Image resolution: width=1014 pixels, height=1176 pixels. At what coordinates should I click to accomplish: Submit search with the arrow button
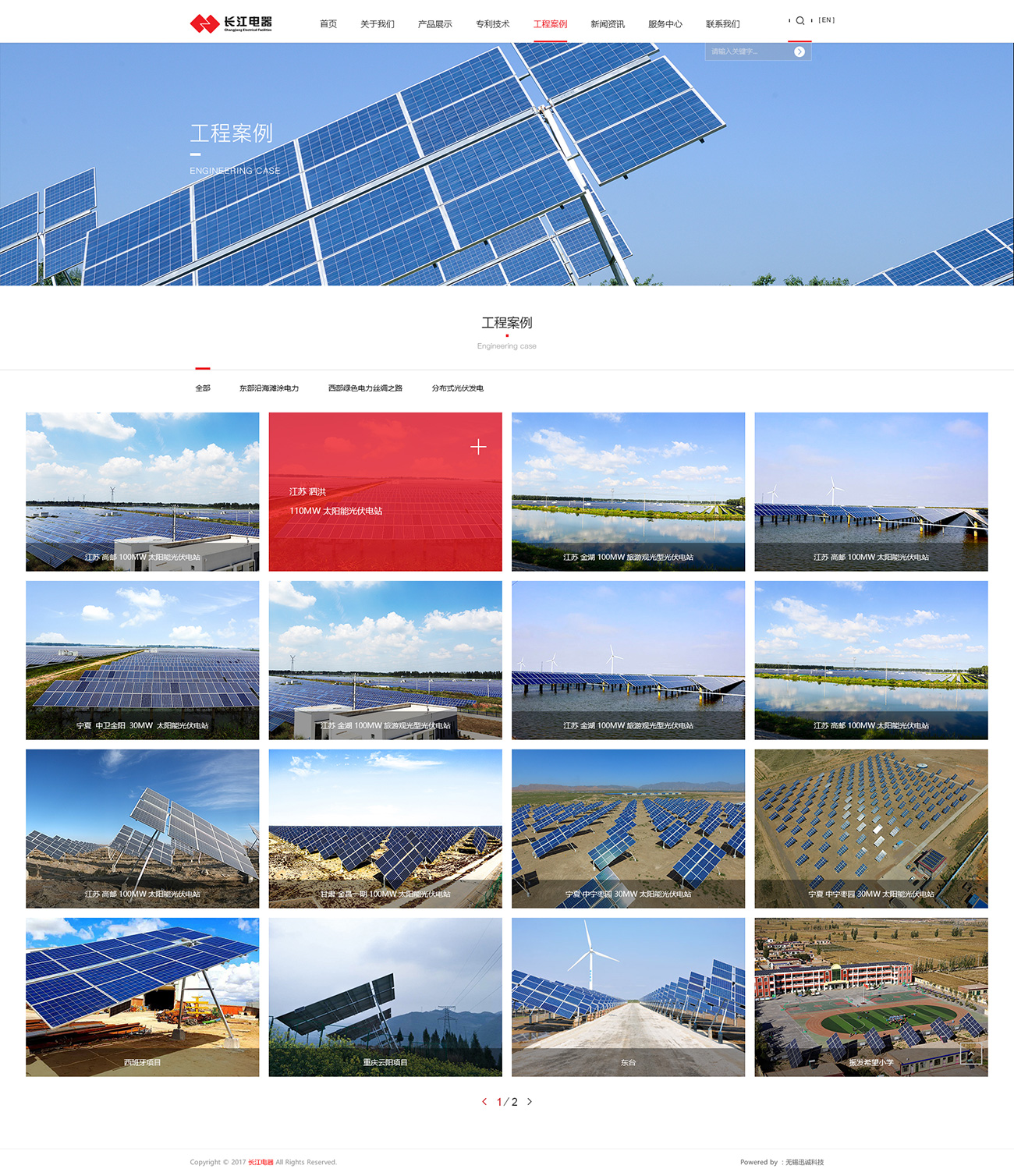799,51
